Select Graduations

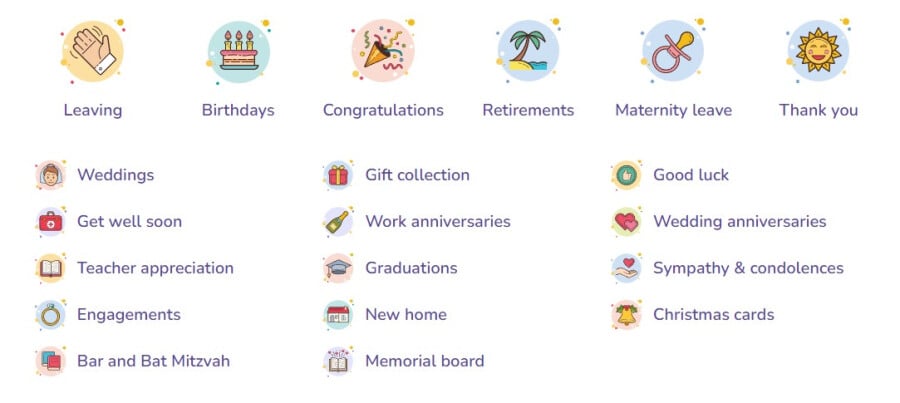click(411, 268)
